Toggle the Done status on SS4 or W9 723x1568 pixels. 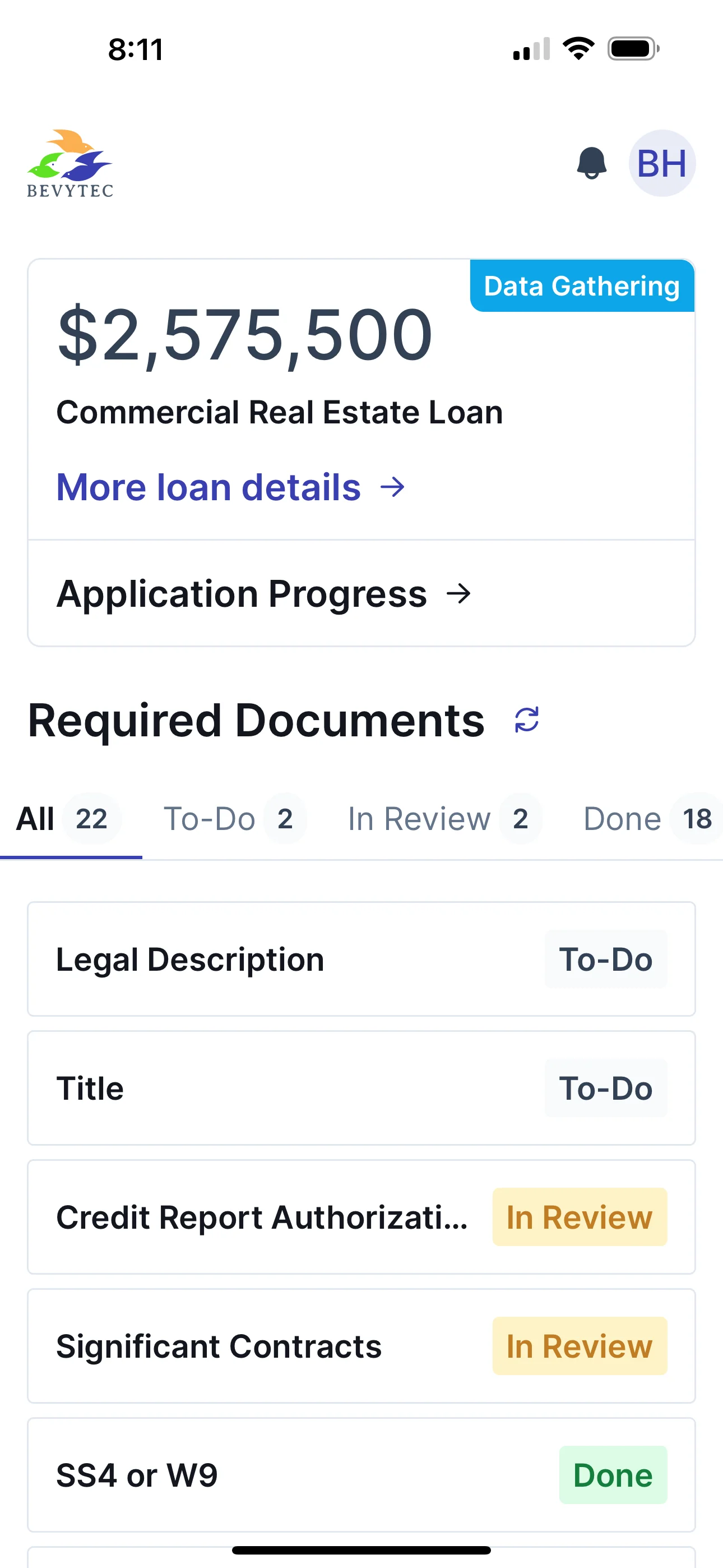(x=613, y=1475)
